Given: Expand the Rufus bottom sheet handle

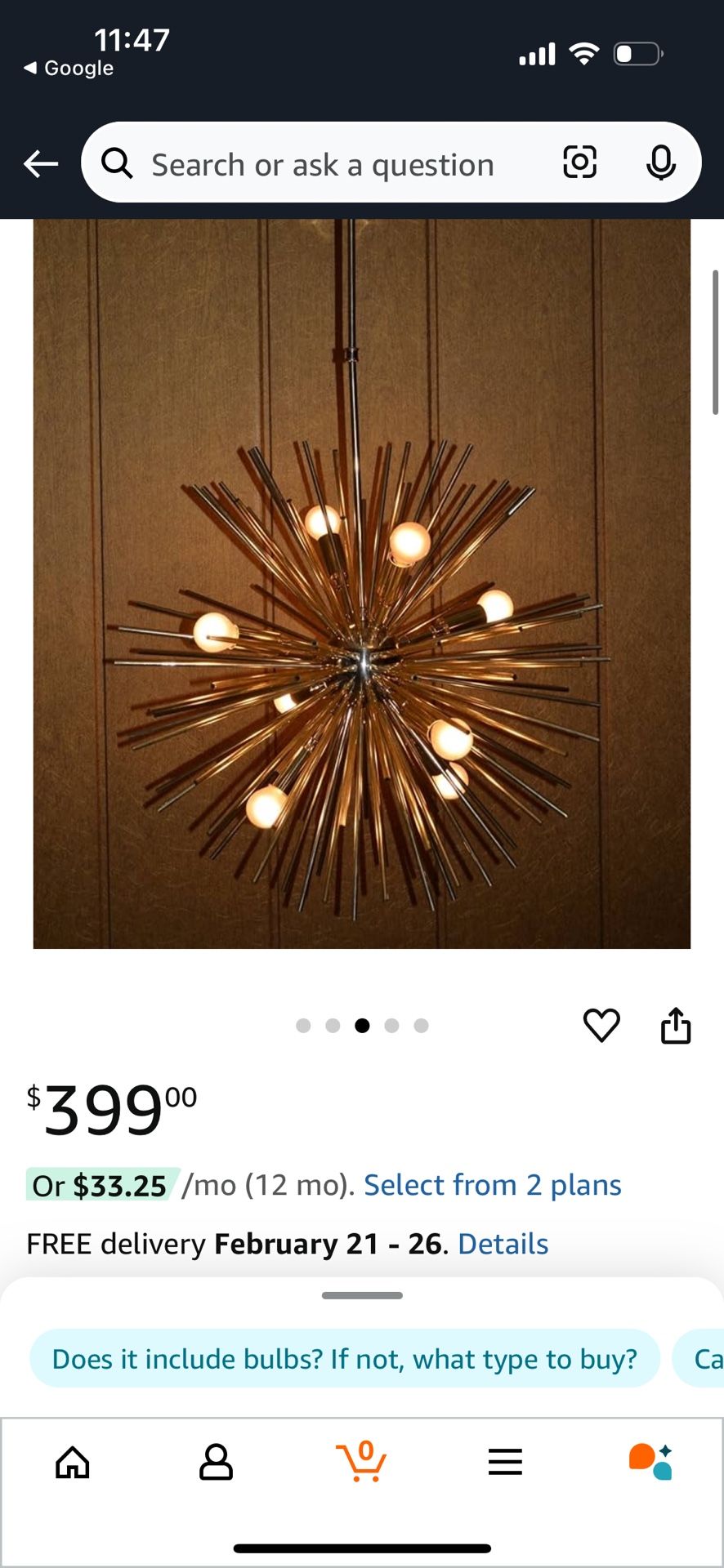Looking at the screenshot, I should [x=362, y=1294].
